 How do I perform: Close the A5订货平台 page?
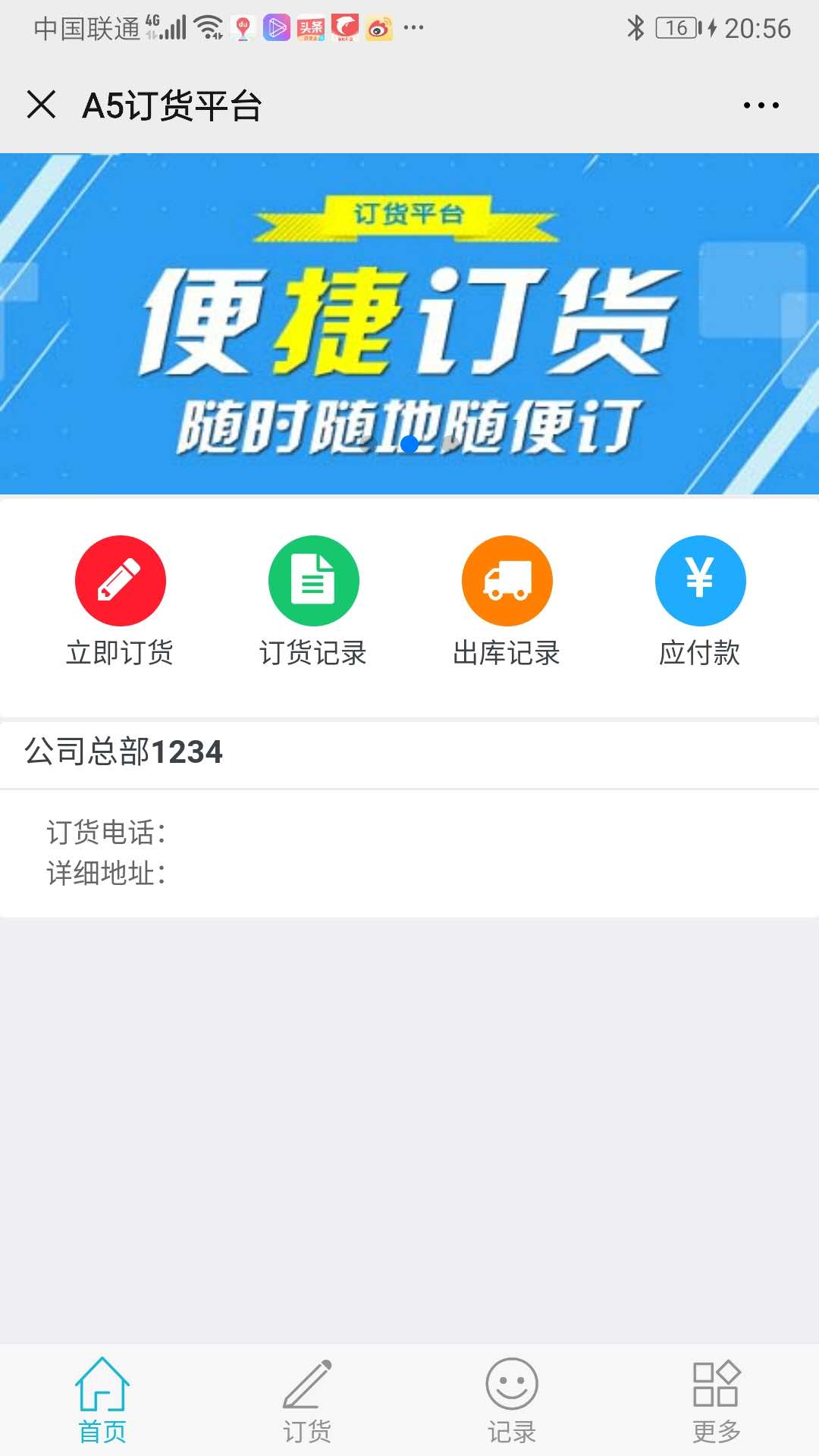pos(41,105)
